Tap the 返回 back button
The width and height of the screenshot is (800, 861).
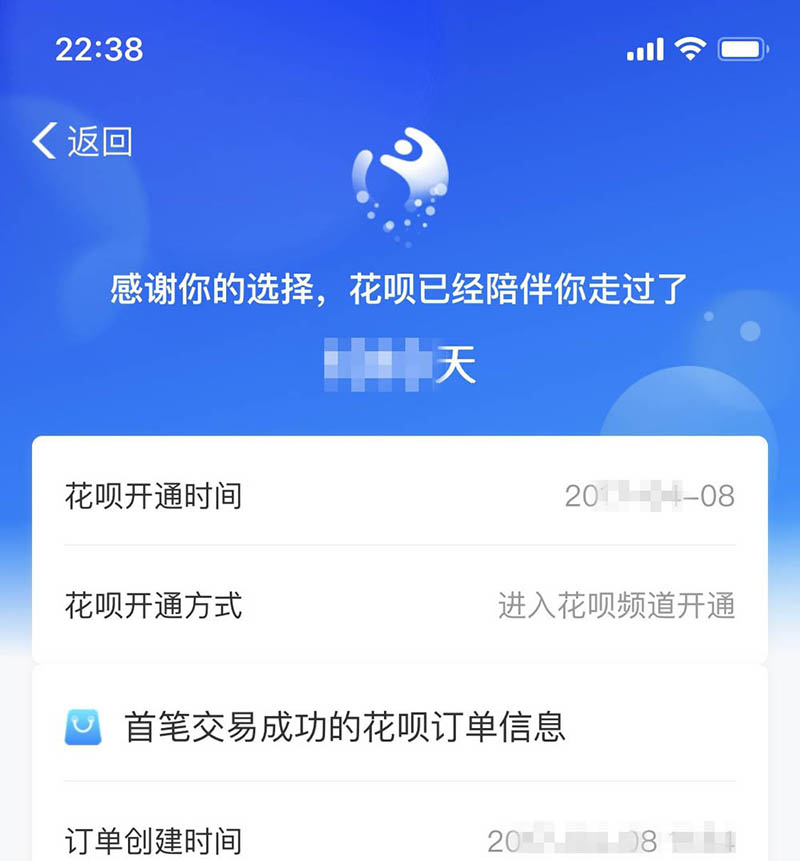pos(83,142)
